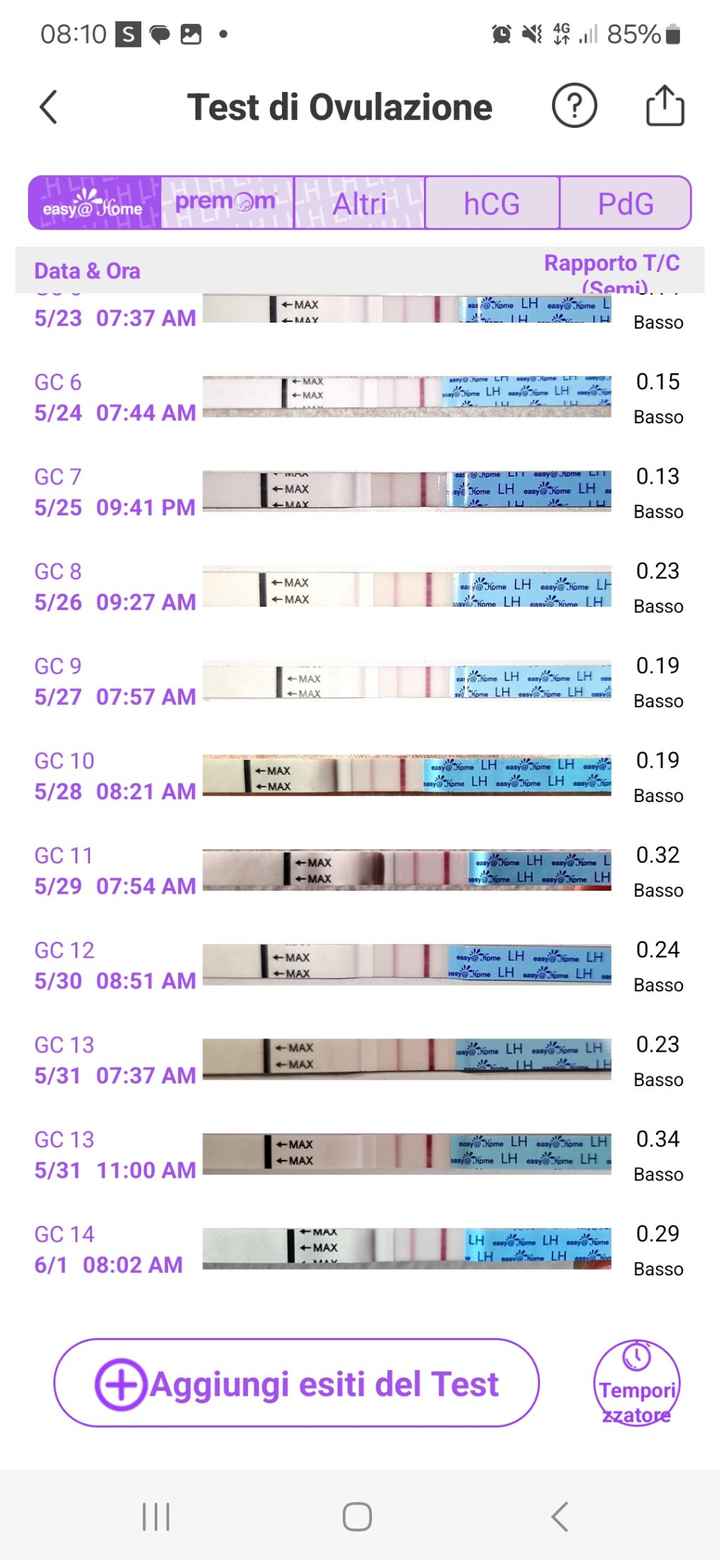Open the help question mark icon
Viewport: 720px width, 1560px height.
point(574,106)
